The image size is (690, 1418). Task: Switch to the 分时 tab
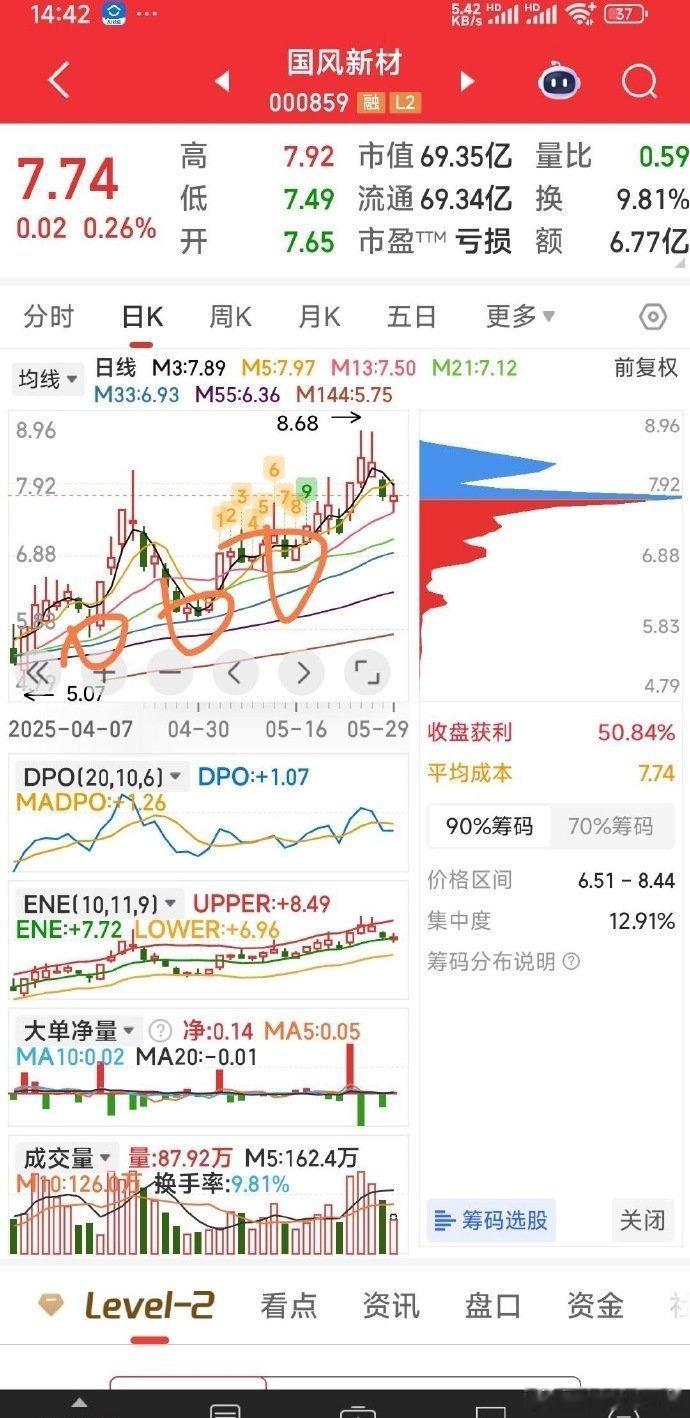(49, 317)
